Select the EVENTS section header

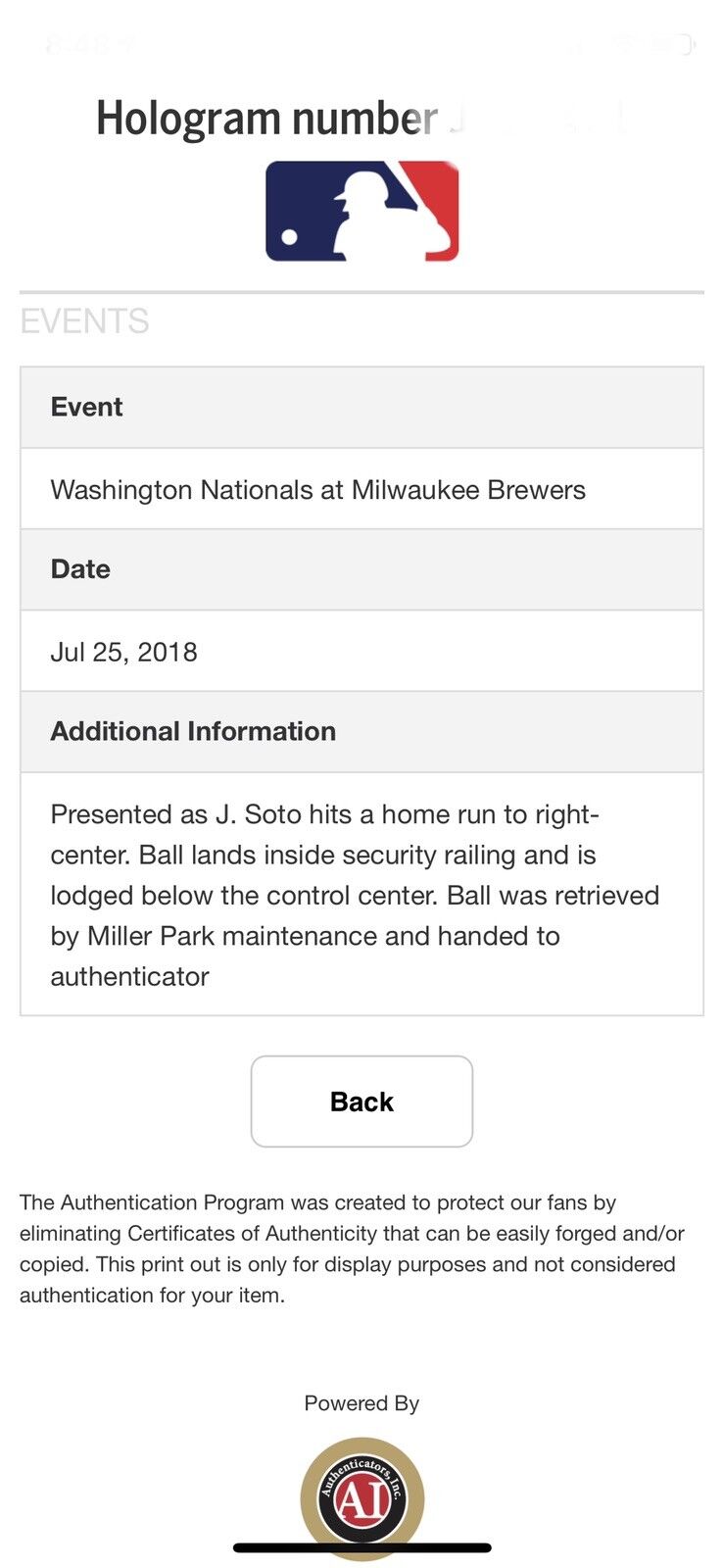coord(85,321)
